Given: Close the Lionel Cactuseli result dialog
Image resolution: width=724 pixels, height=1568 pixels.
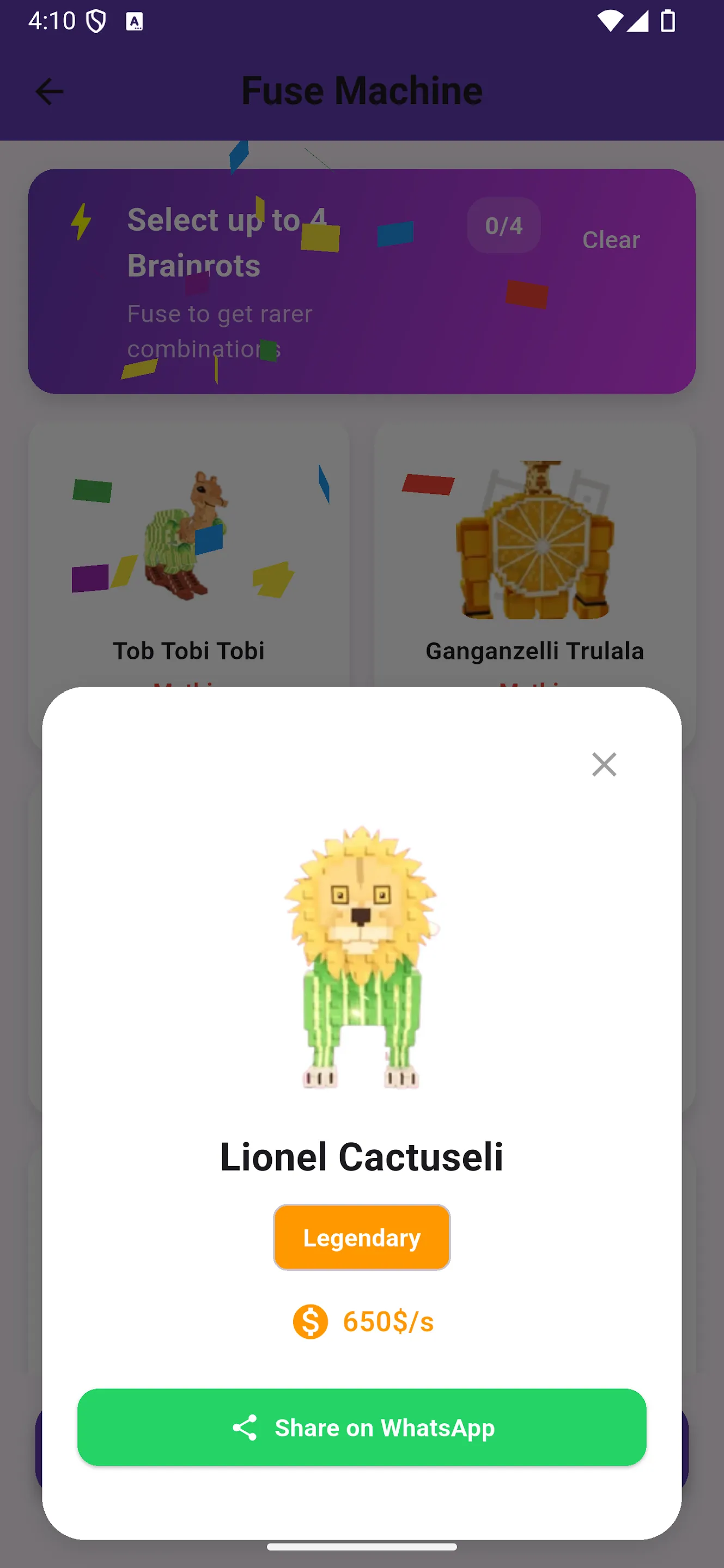Looking at the screenshot, I should pos(604,764).
